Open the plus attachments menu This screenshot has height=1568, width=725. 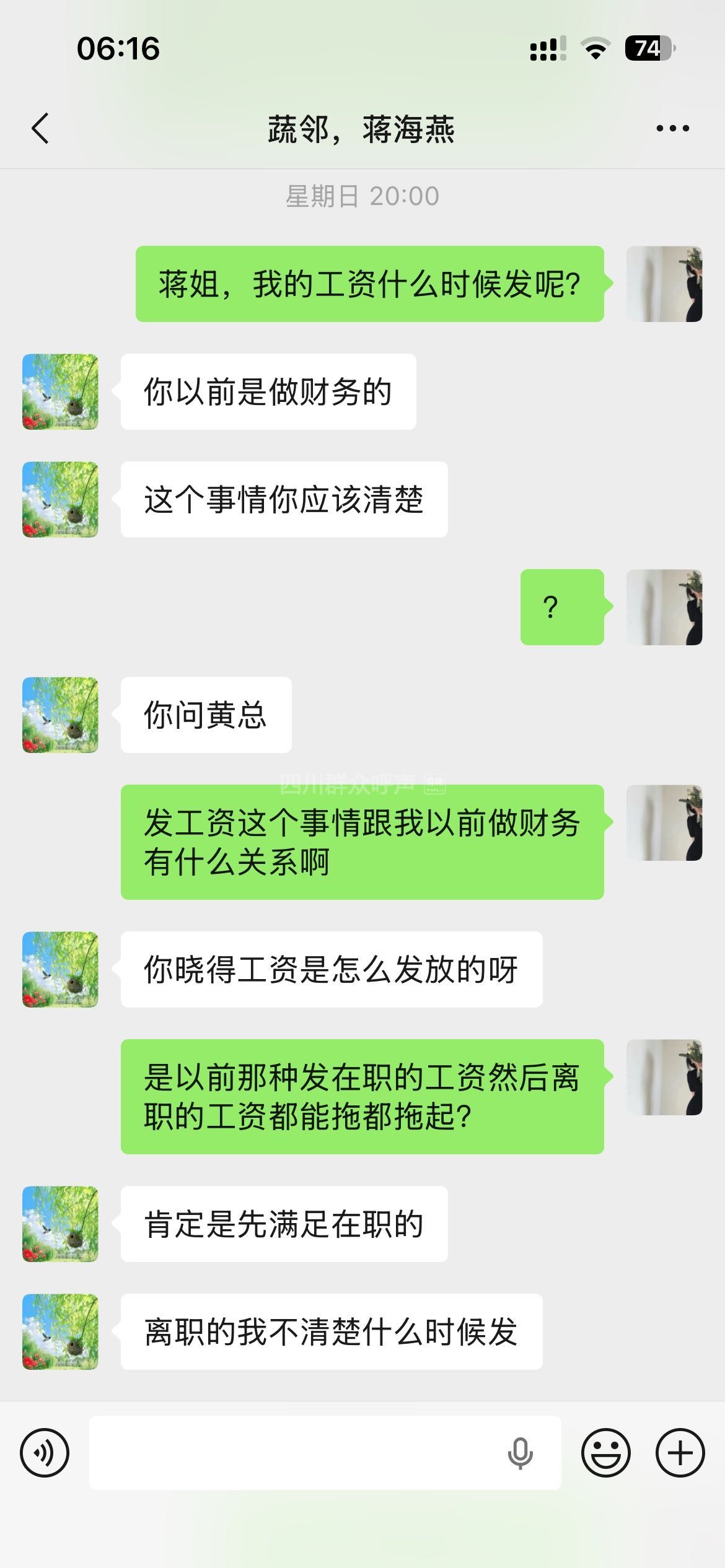(x=680, y=1453)
